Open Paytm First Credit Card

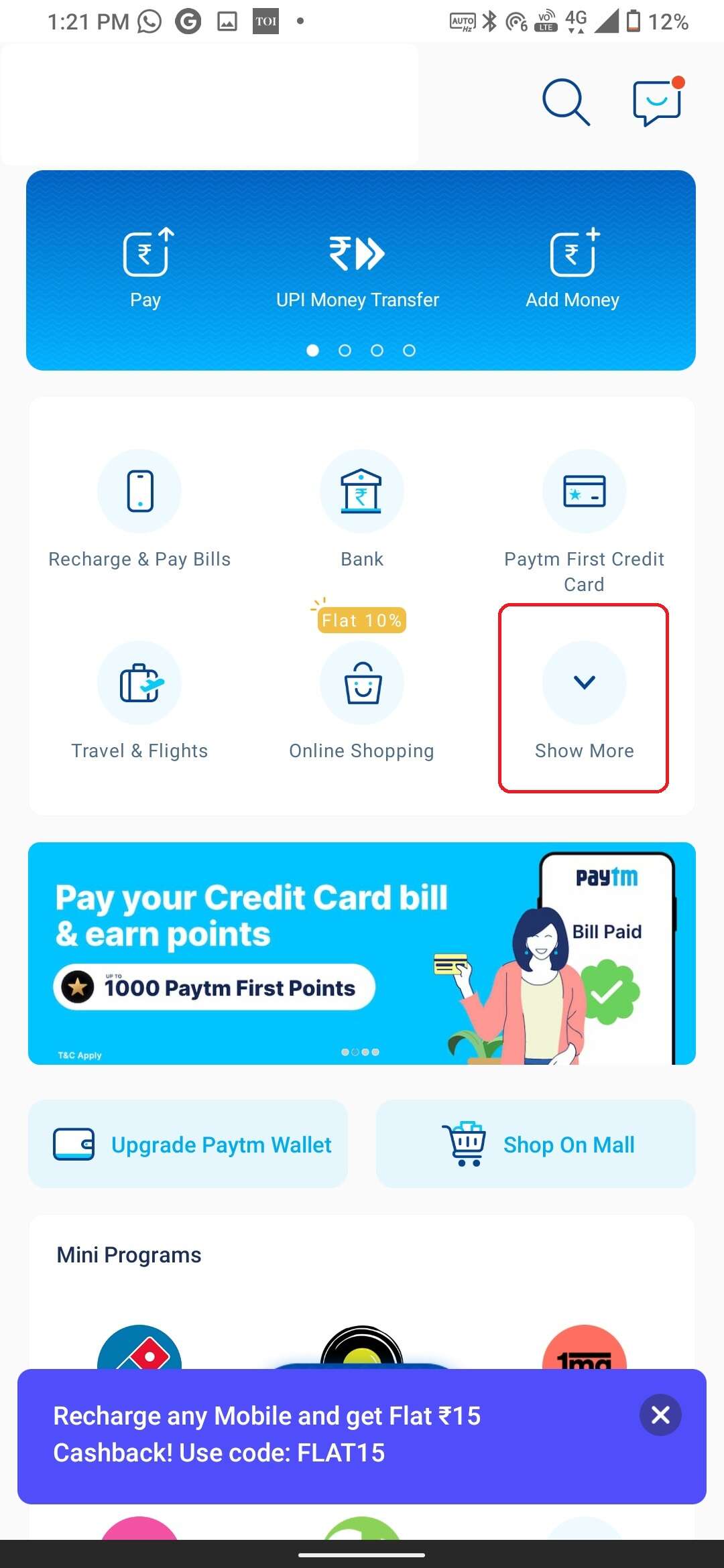click(584, 516)
